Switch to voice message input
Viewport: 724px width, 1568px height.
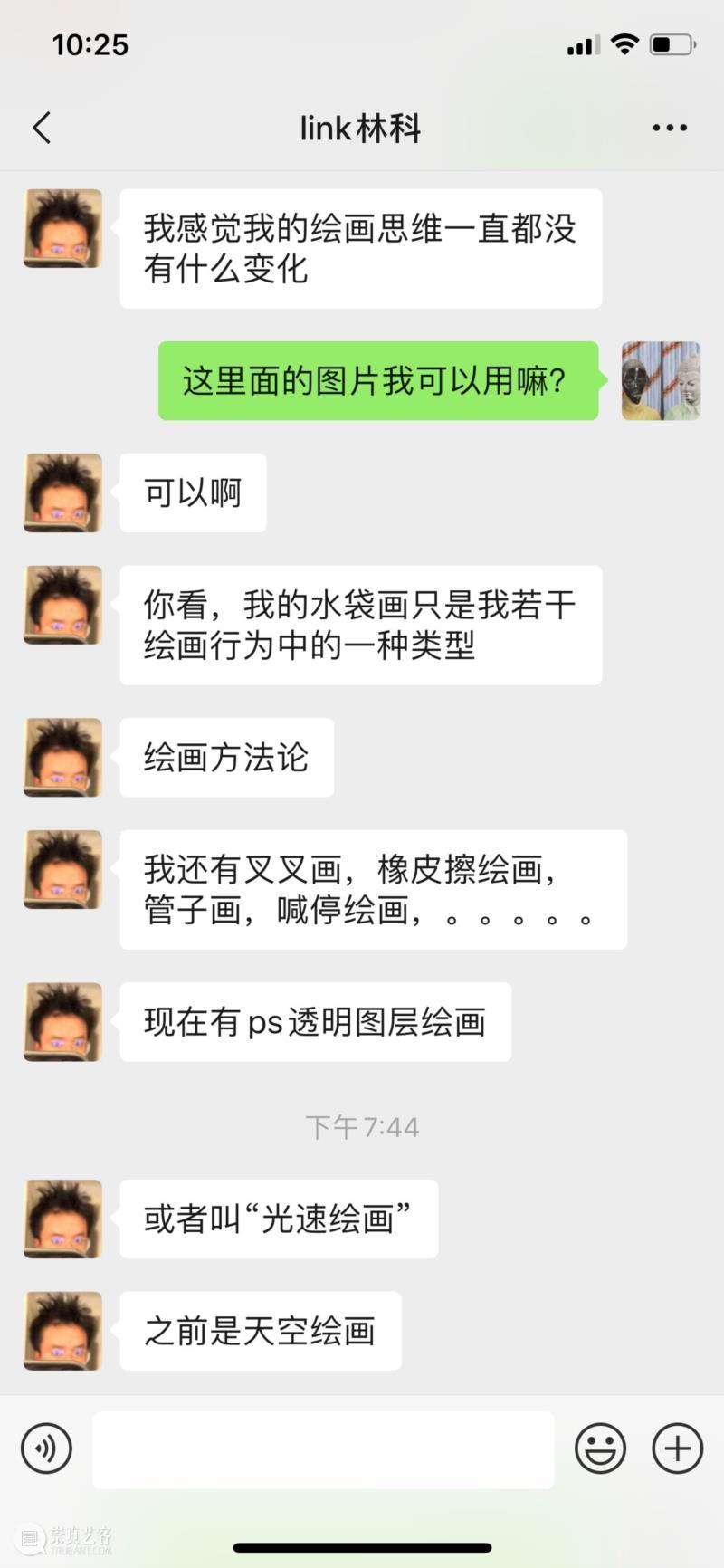tap(46, 1448)
